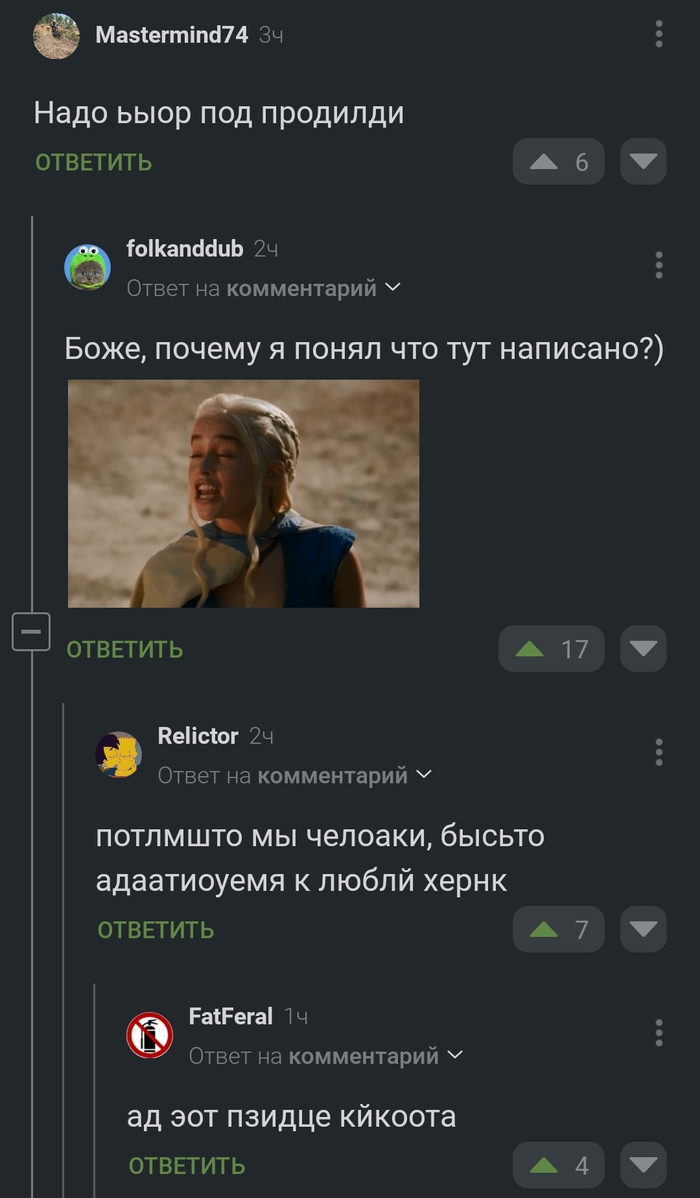Screen dimensions: 700x1198
Task: Reply to Relictor's comment
Action: [x=156, y=930]
